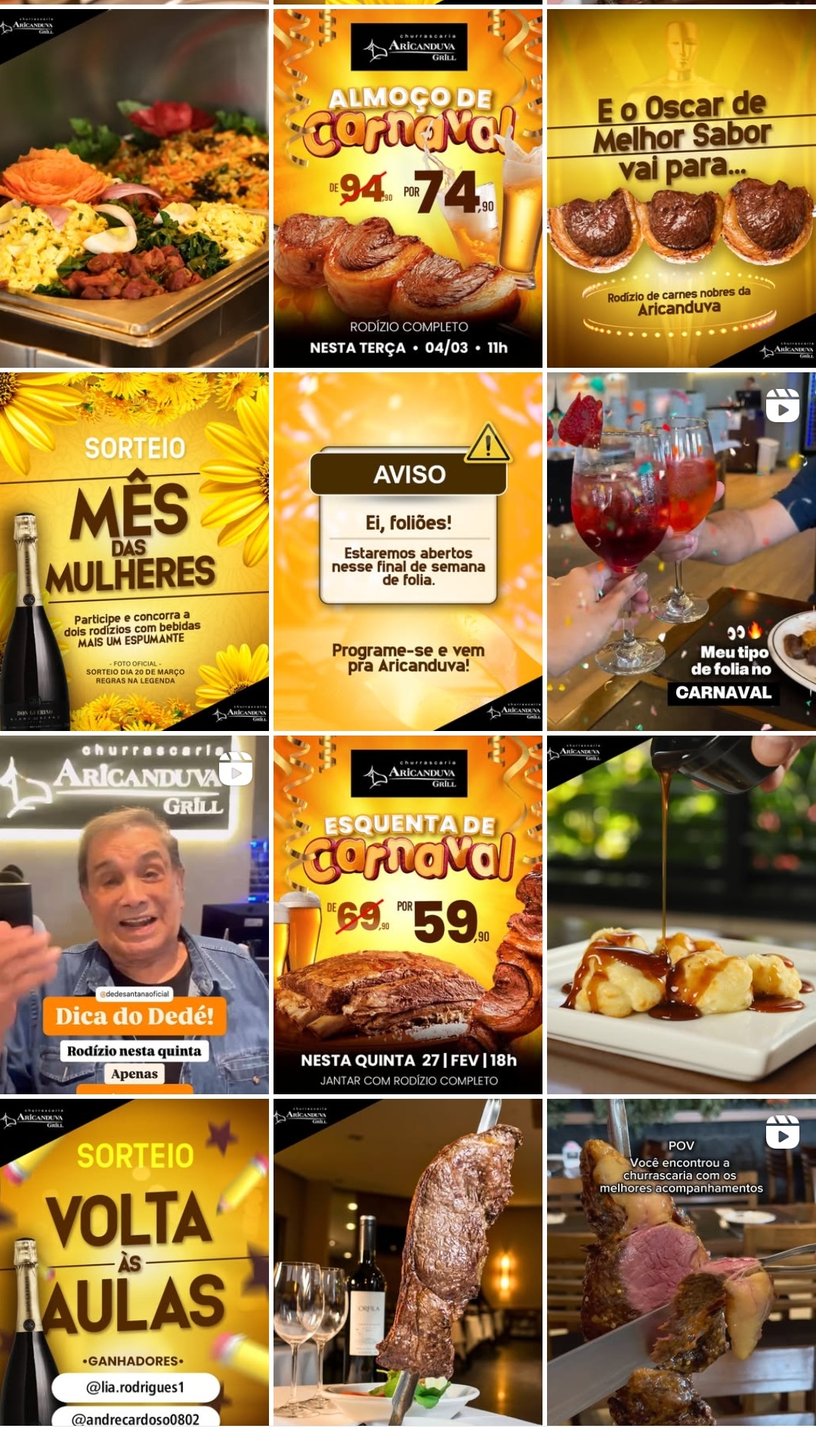Play the Meu tipo de folia reel

click(682, 551)
